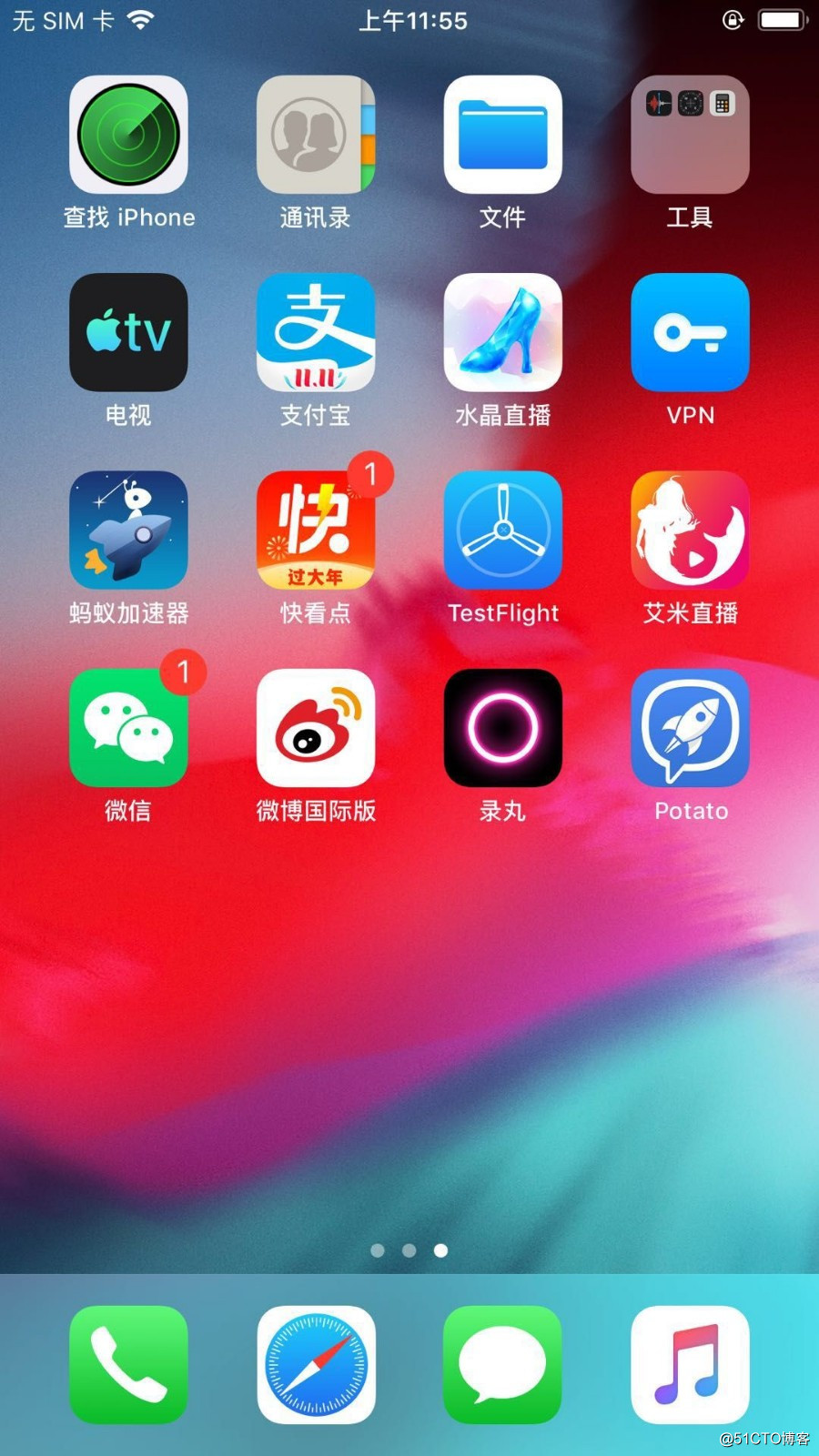Open the 文件 files app
Viewport: 819px width, 1456px height.
(x=502, y=135)
